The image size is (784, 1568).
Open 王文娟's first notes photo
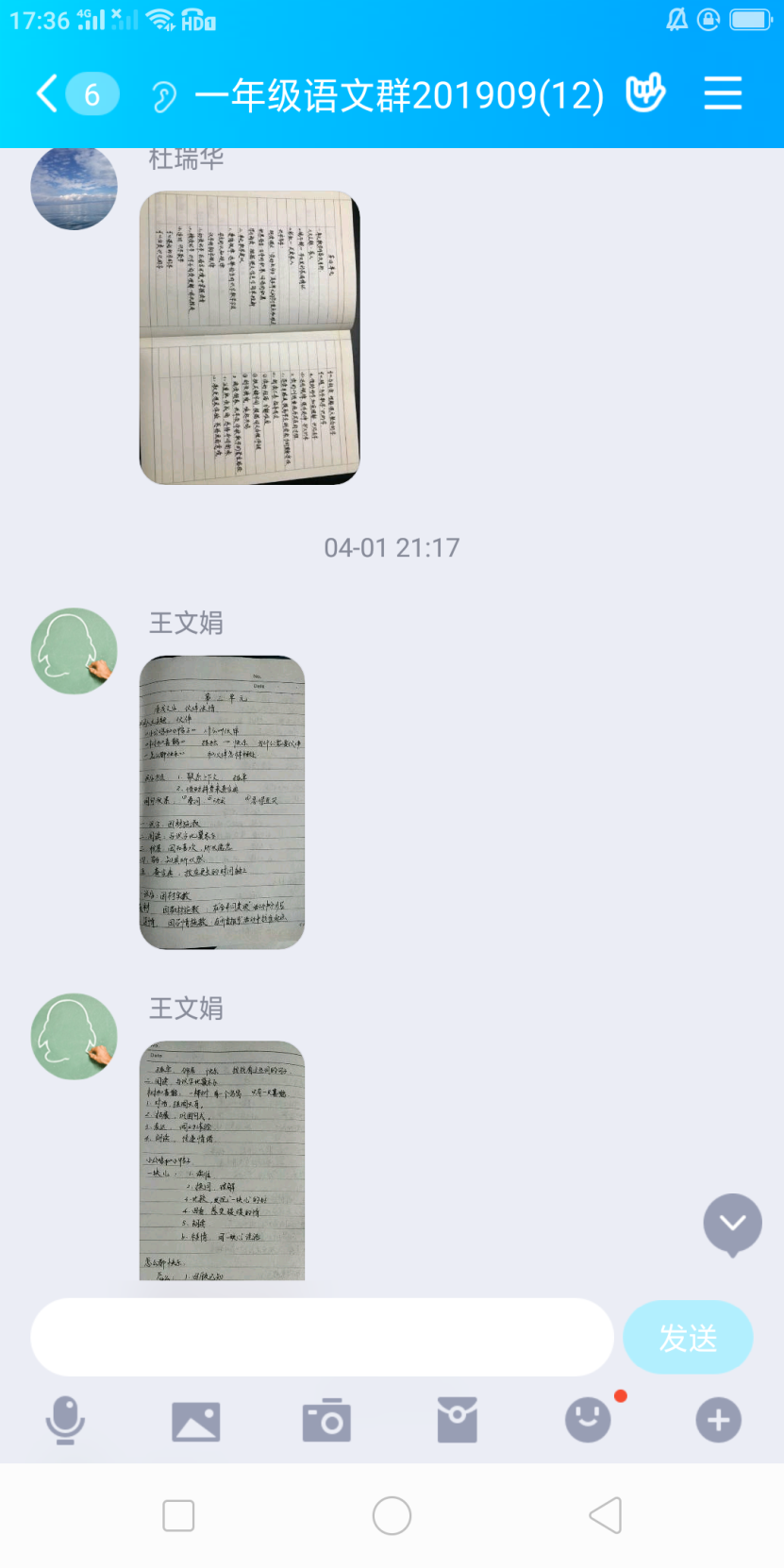(222, 802)
